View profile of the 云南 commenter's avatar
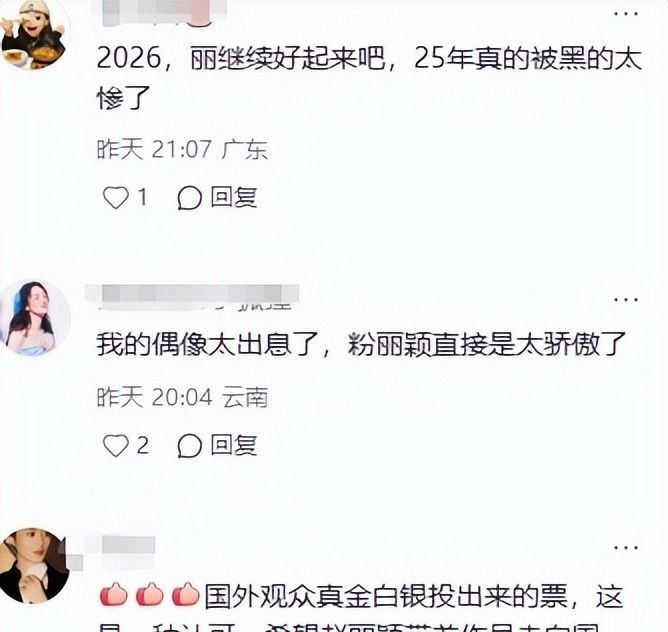668x632 pixels. coord(34,317)
